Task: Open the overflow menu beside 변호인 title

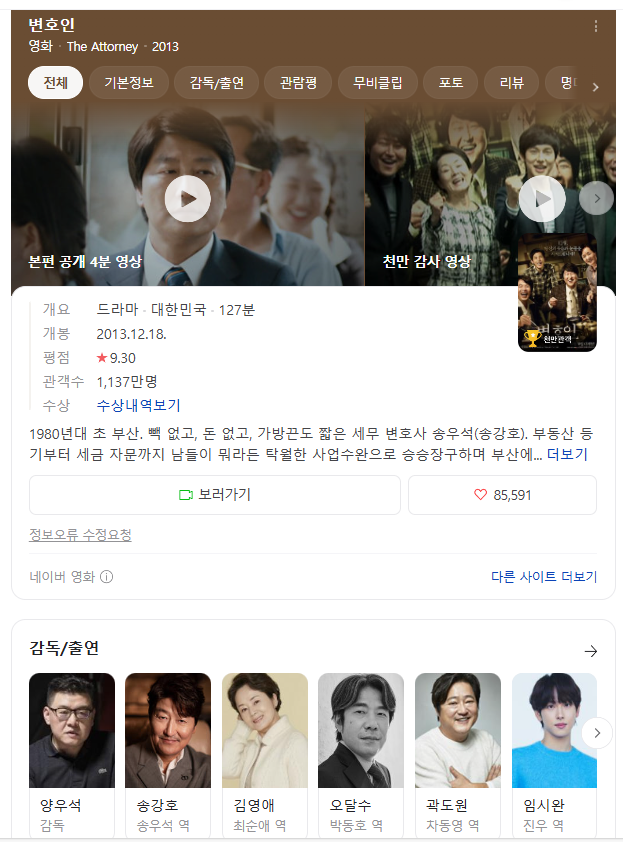Action: [596, 26]
